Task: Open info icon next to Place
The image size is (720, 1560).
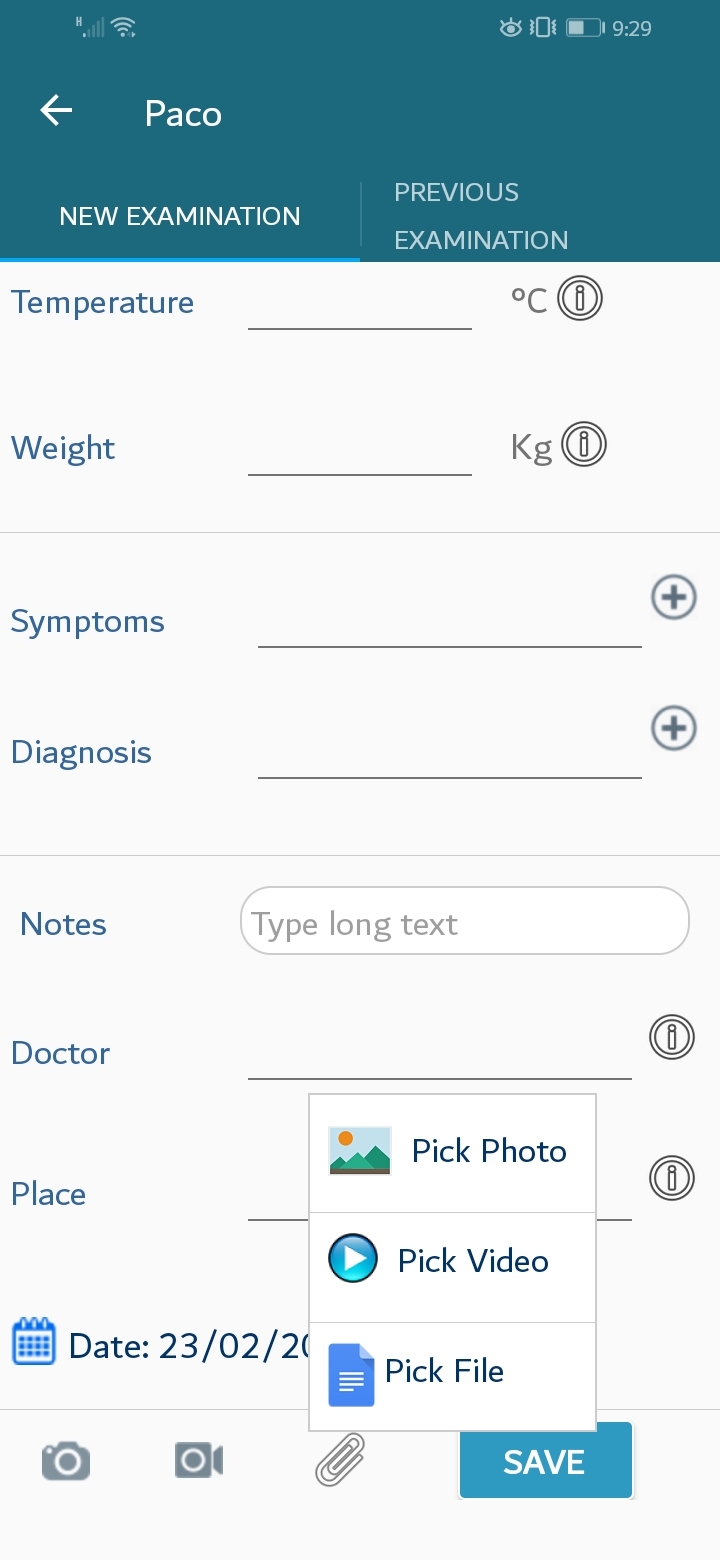Action: (672, 1177)
